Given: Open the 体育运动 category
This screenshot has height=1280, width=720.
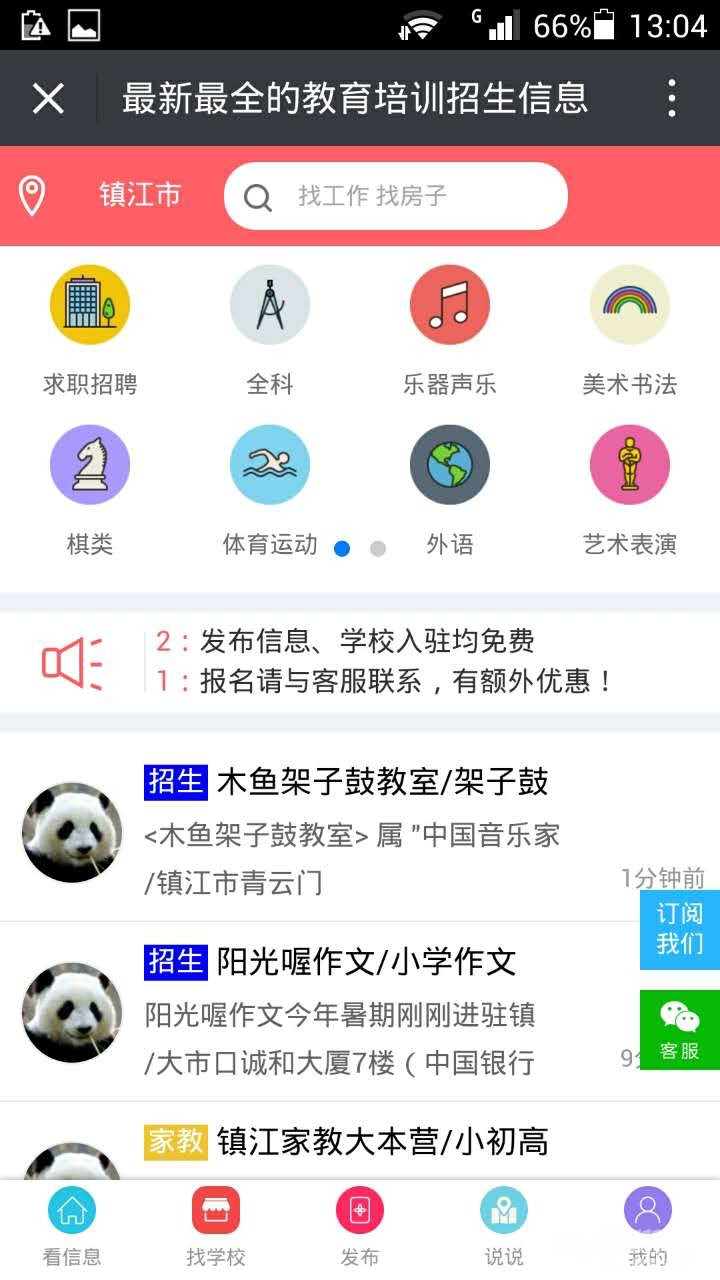Looking at the screenshot, I should (x=270, y=465).
